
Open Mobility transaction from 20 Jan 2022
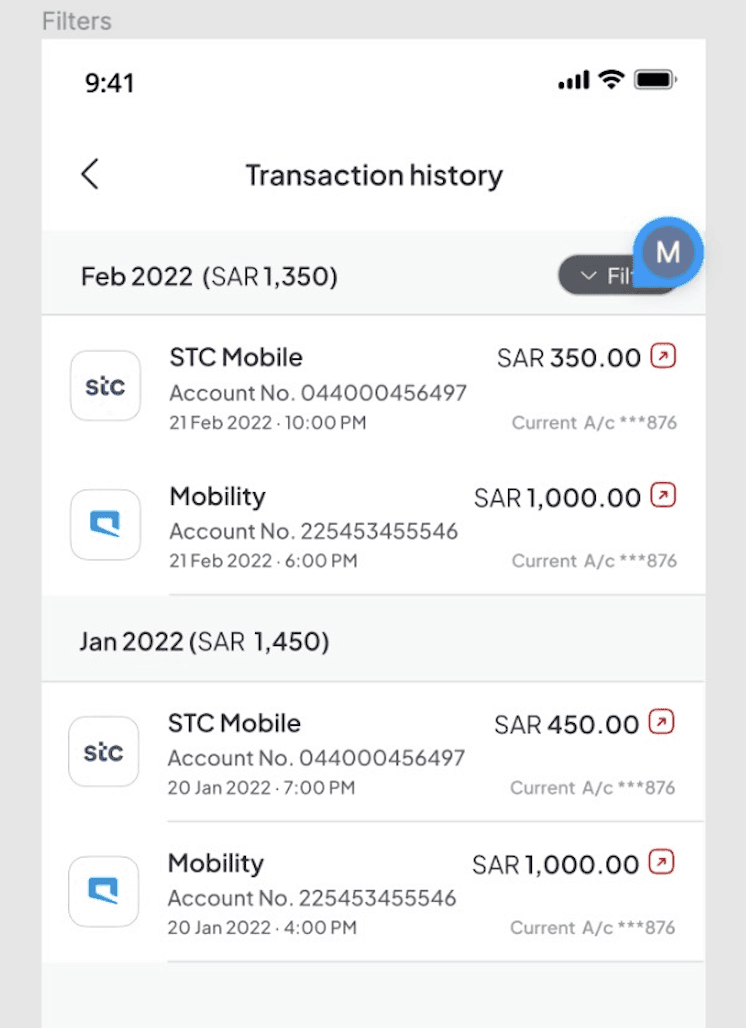[x=373, y=893]
